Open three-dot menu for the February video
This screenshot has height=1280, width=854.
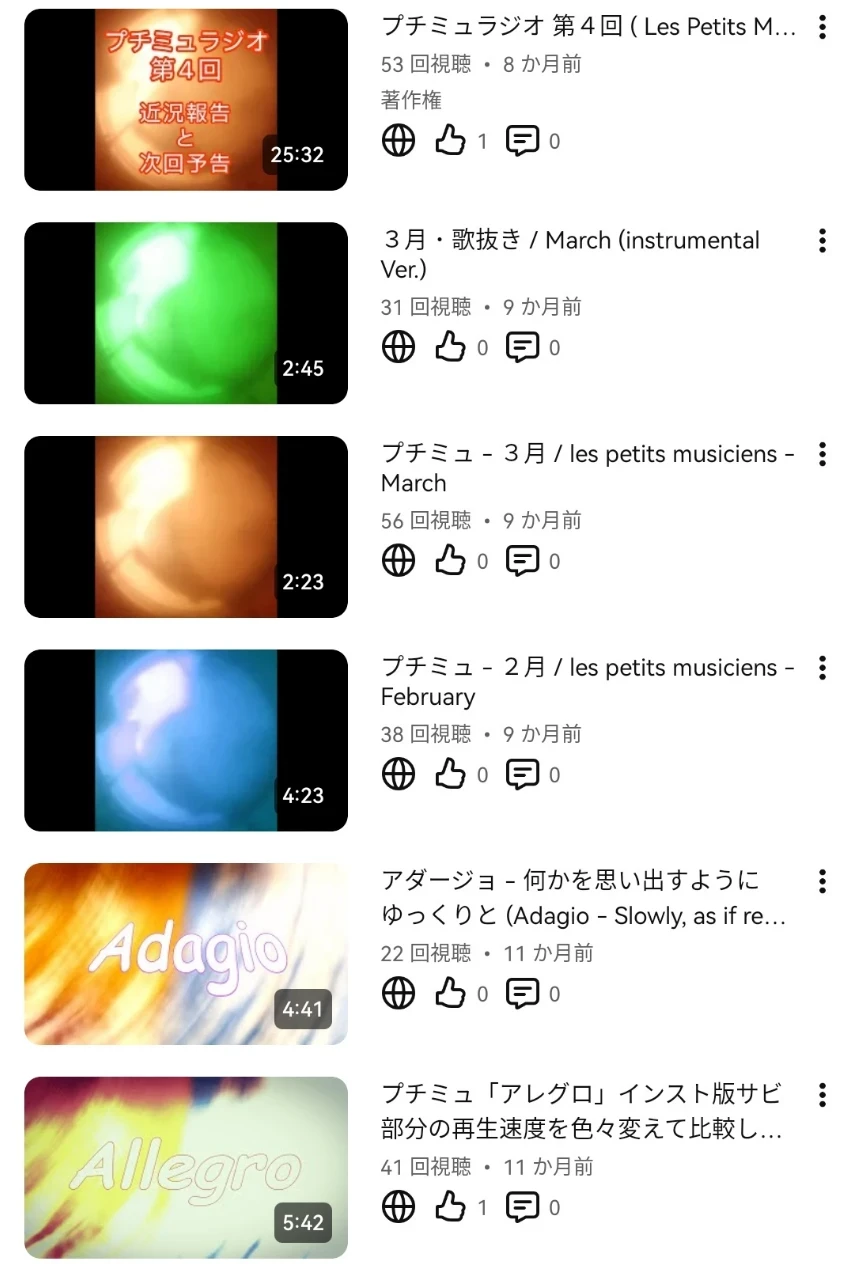[822, 668]
